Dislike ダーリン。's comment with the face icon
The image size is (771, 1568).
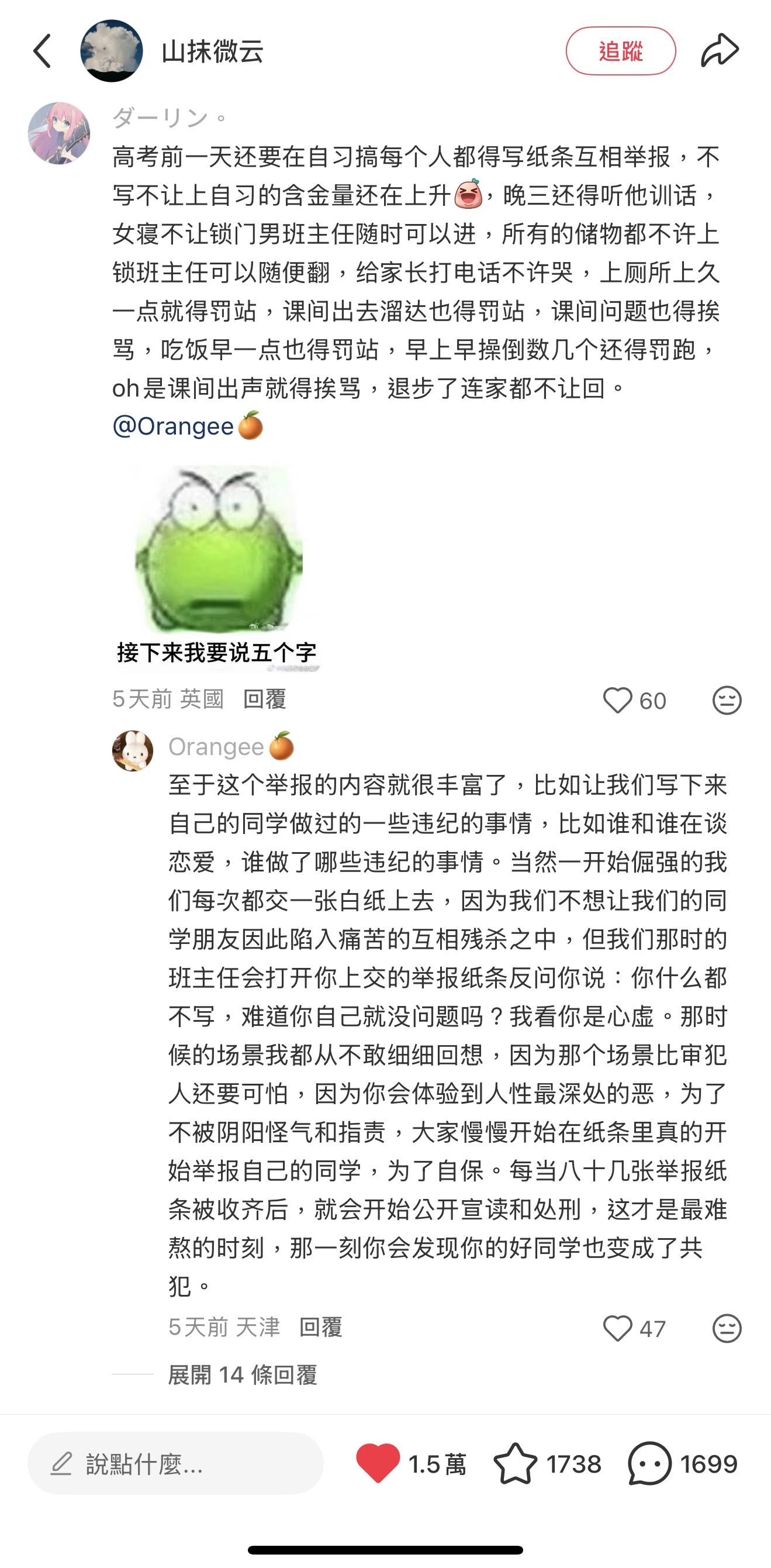[727, 700]
